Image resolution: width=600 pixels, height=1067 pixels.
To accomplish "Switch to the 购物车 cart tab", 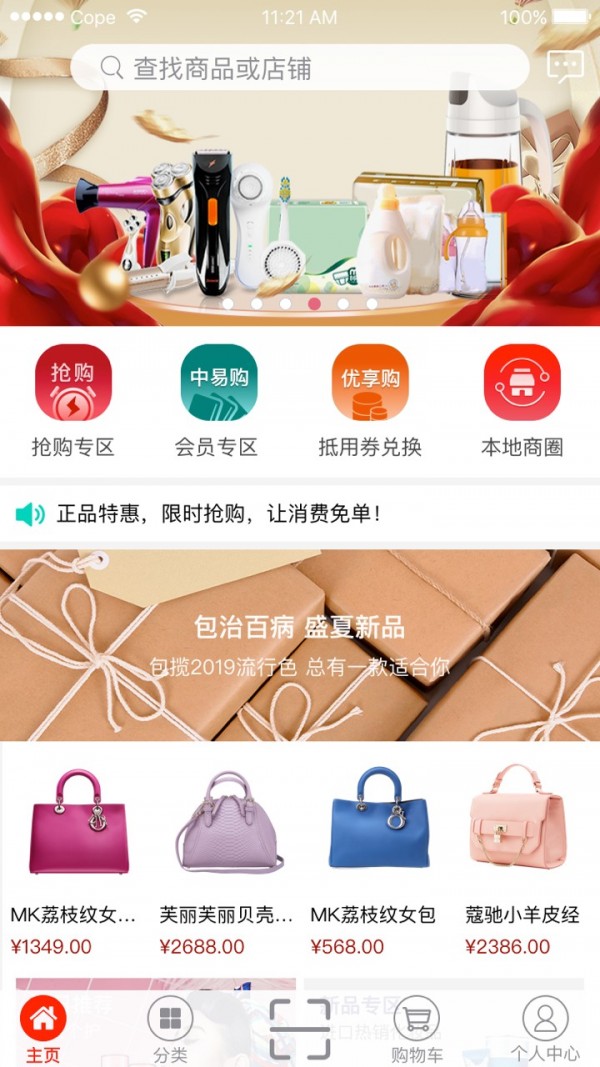I will tap(416, 1030).
